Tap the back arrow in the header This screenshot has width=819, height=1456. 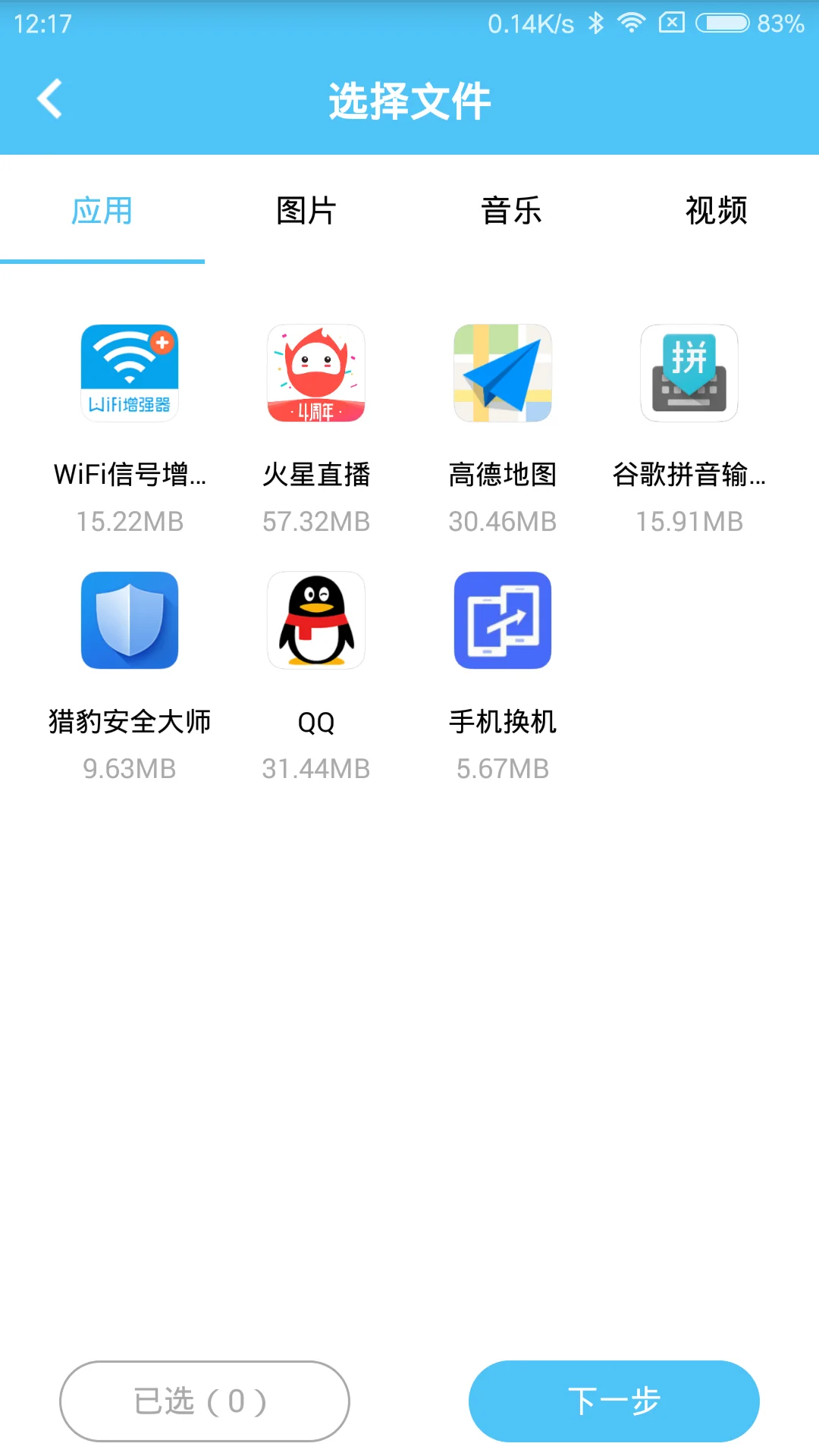point(50,99)
